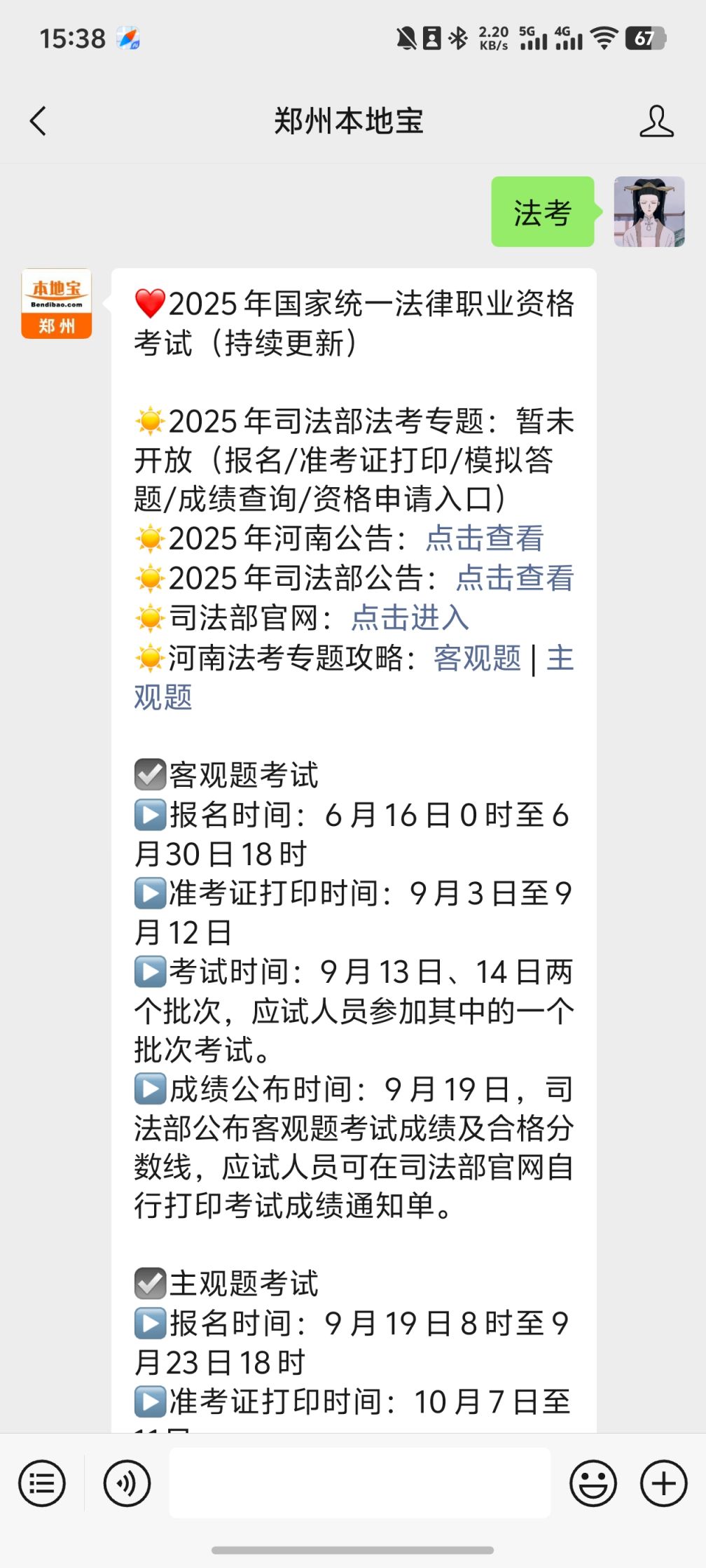Switch to voice input

[127, 1483]
